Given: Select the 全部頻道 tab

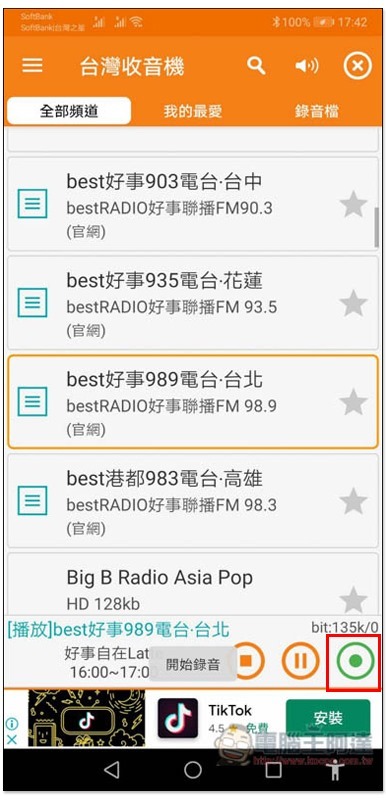Looking at the screenshot, I should (x=69, y=111).
